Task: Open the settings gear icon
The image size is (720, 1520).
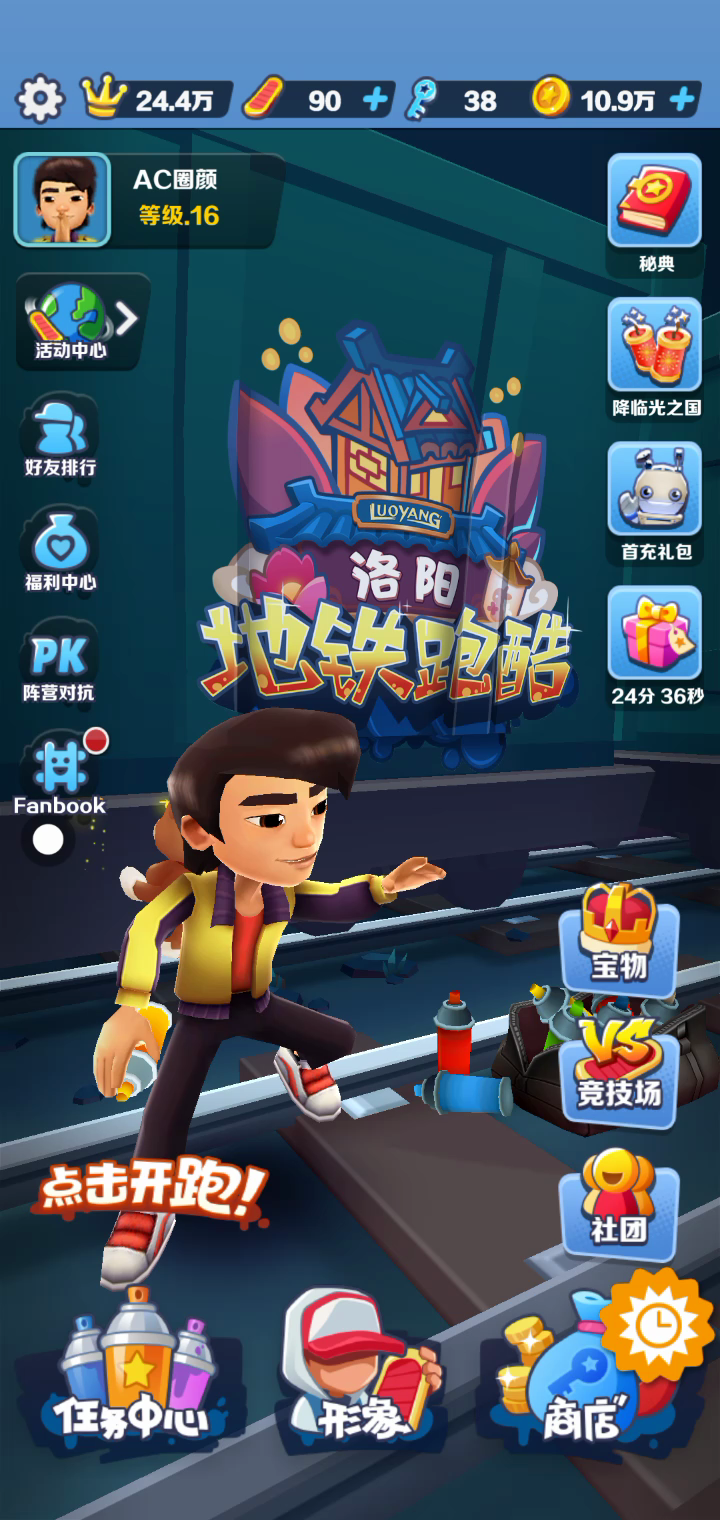Action: tap(40, 98)
